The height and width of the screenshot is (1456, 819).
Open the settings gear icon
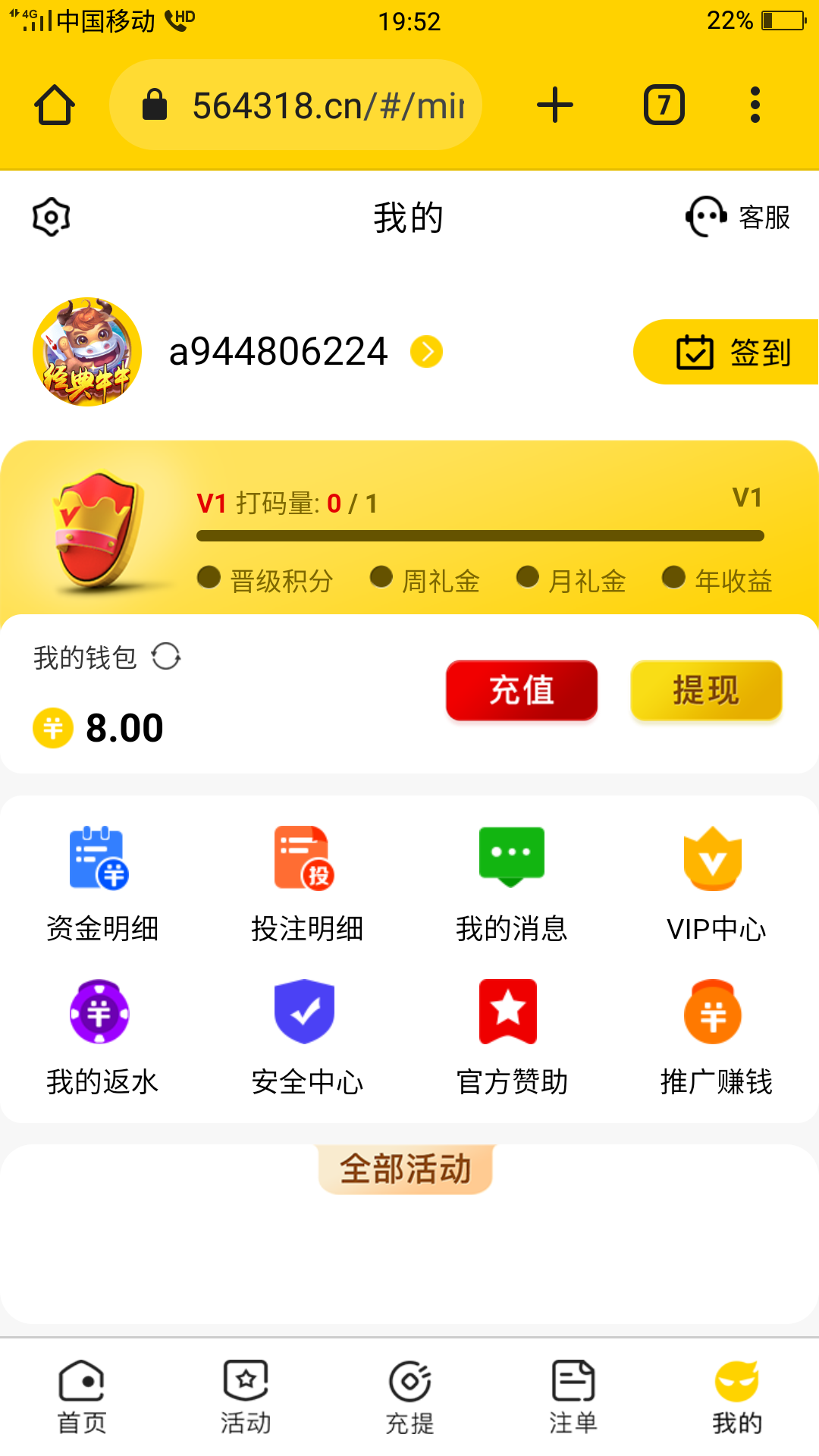52,218
